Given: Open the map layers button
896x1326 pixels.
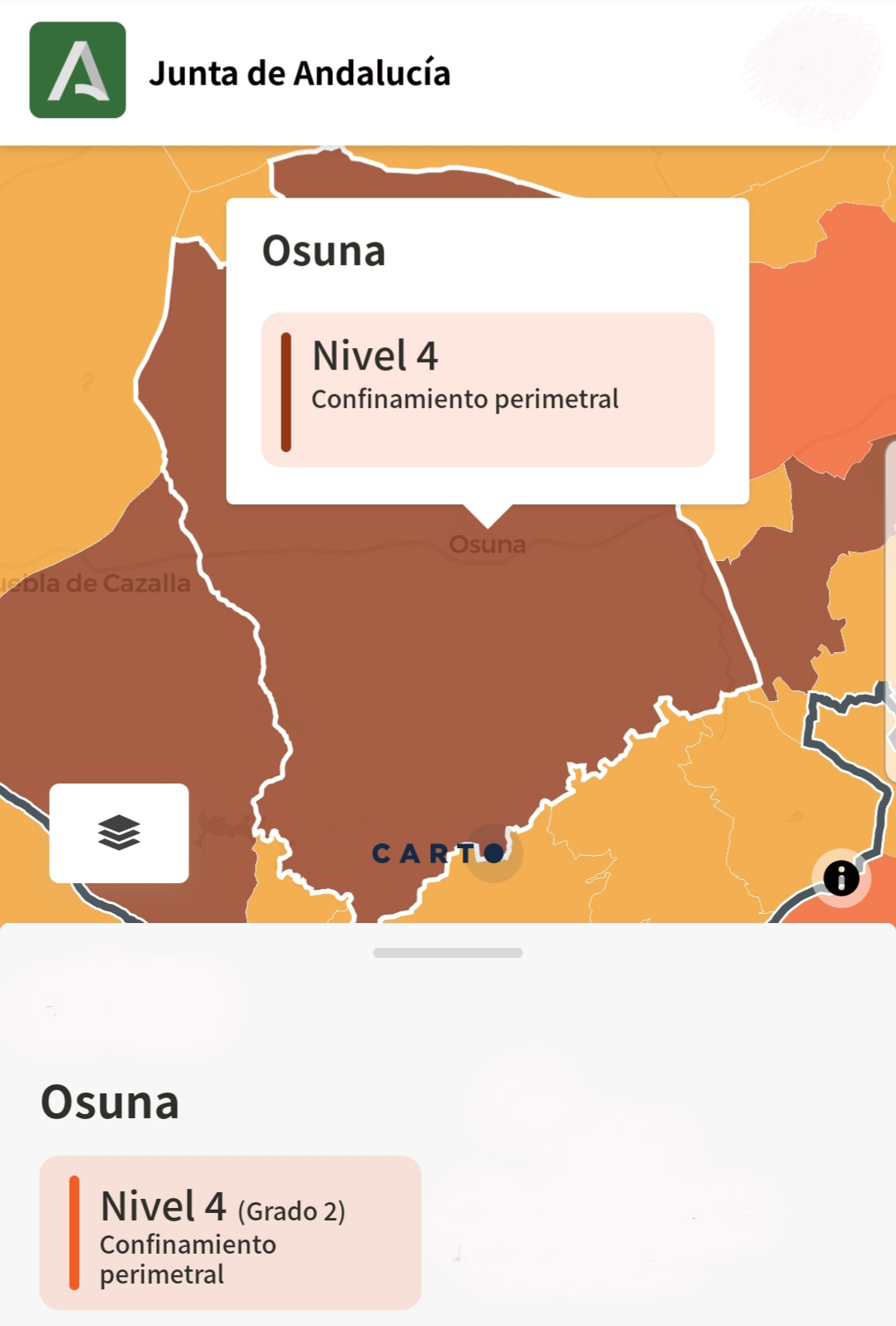Looking at the screenshot, I should [119, 832].
